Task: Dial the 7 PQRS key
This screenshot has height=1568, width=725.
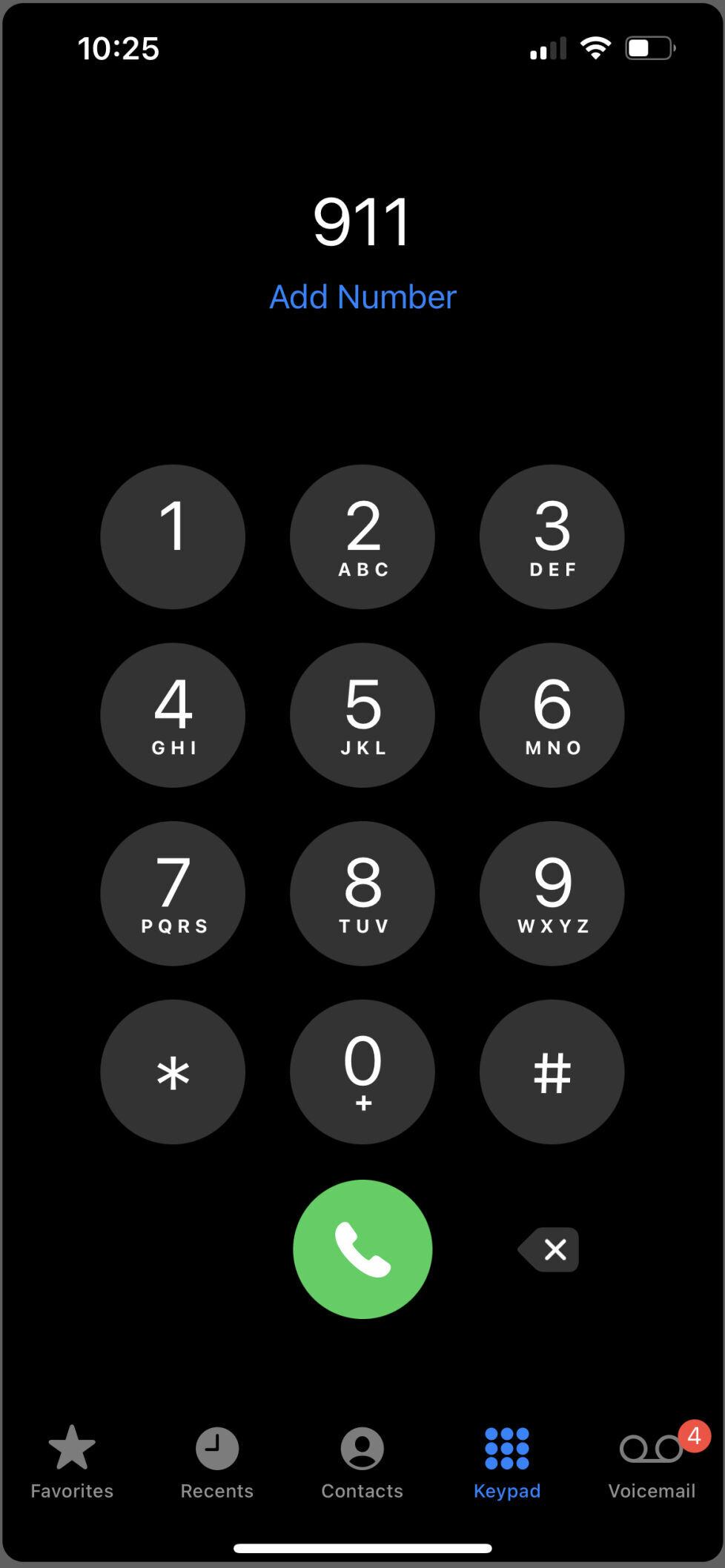Action: pyautogui.click(x=173, y=894)
